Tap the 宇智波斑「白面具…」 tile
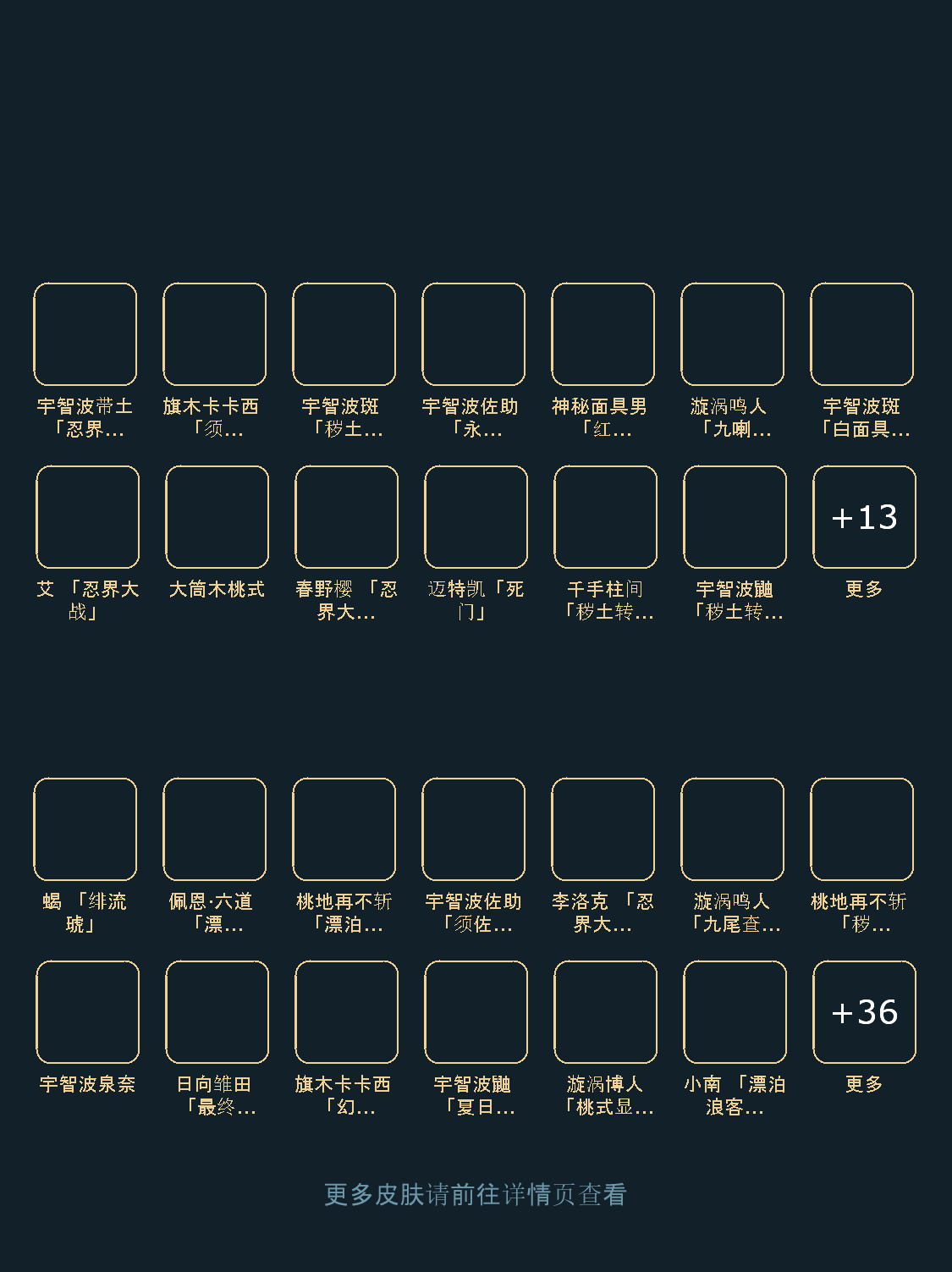 tap(861, 334)
